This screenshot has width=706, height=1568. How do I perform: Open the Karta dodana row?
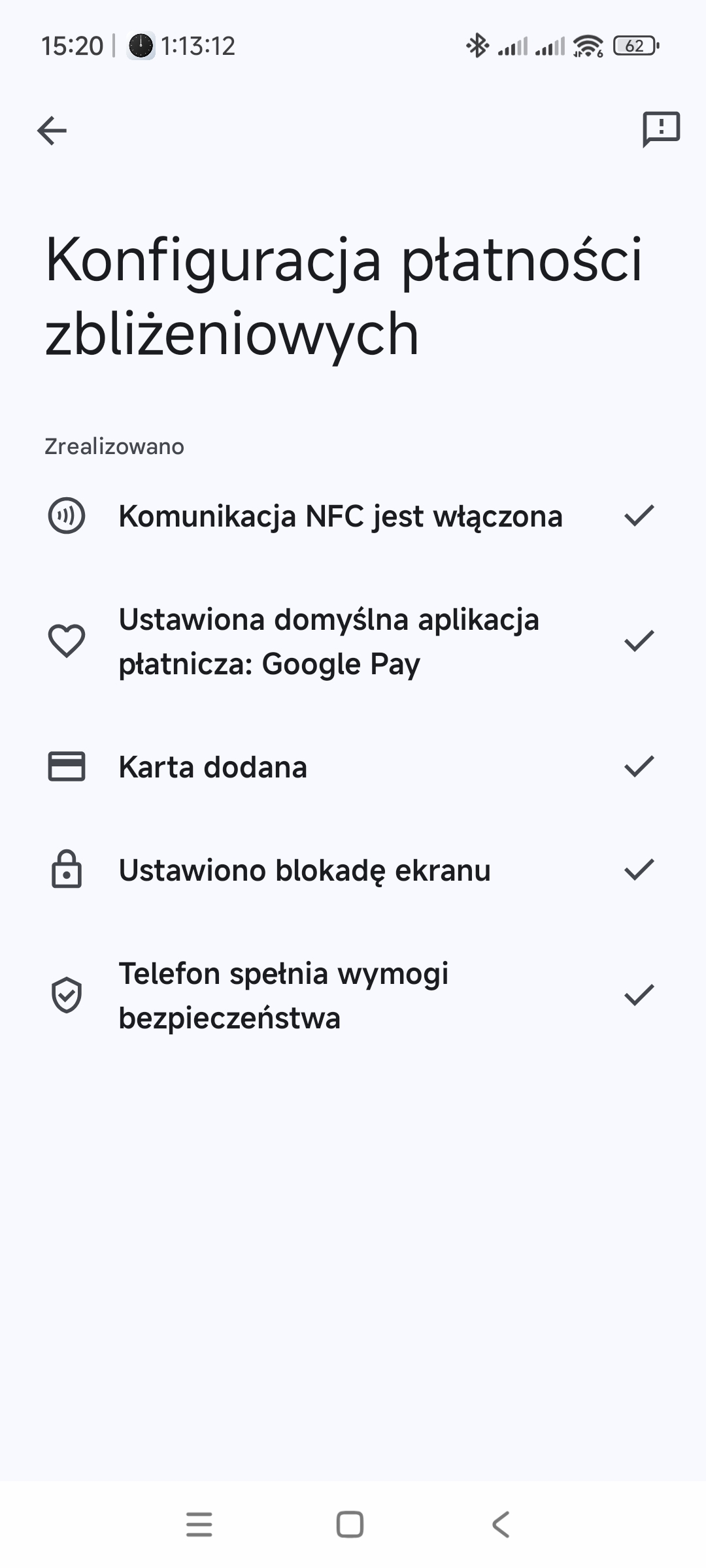click(353, 766)
